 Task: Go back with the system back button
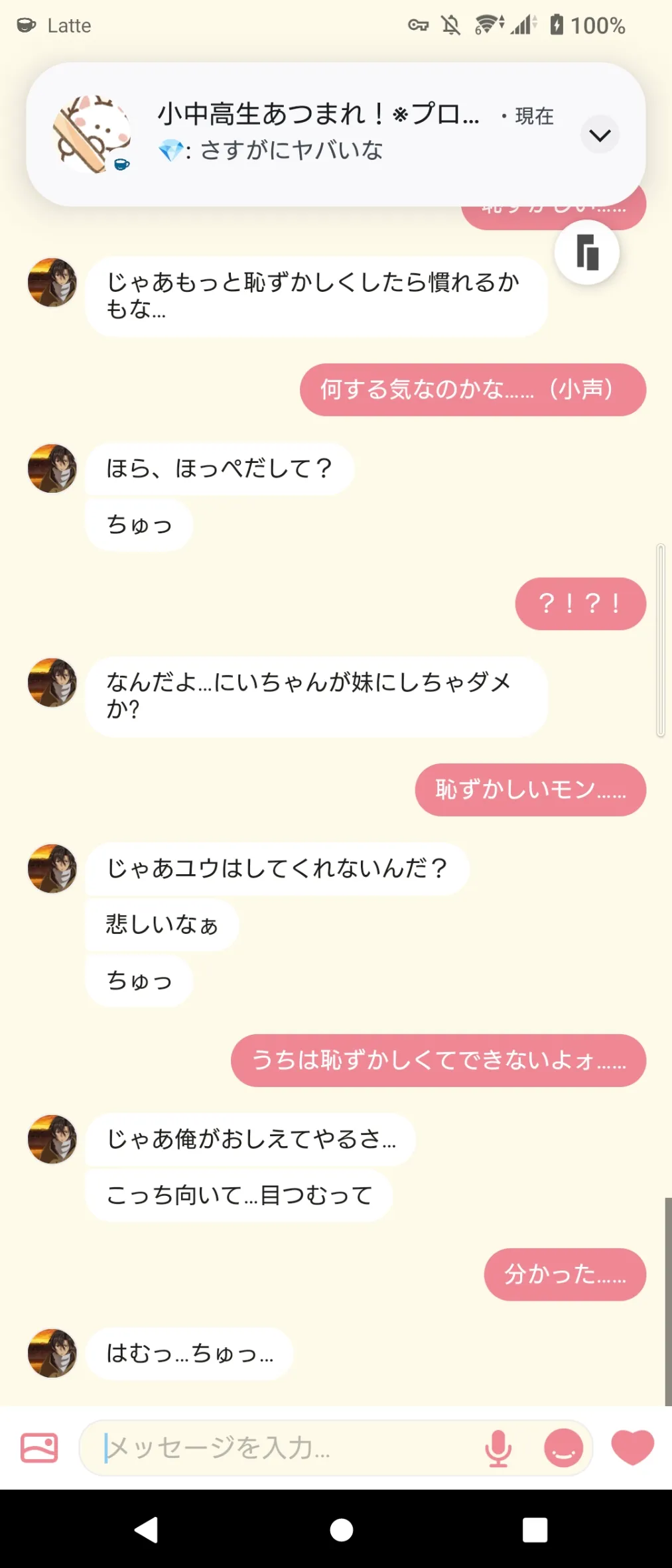click(147, 1530)
